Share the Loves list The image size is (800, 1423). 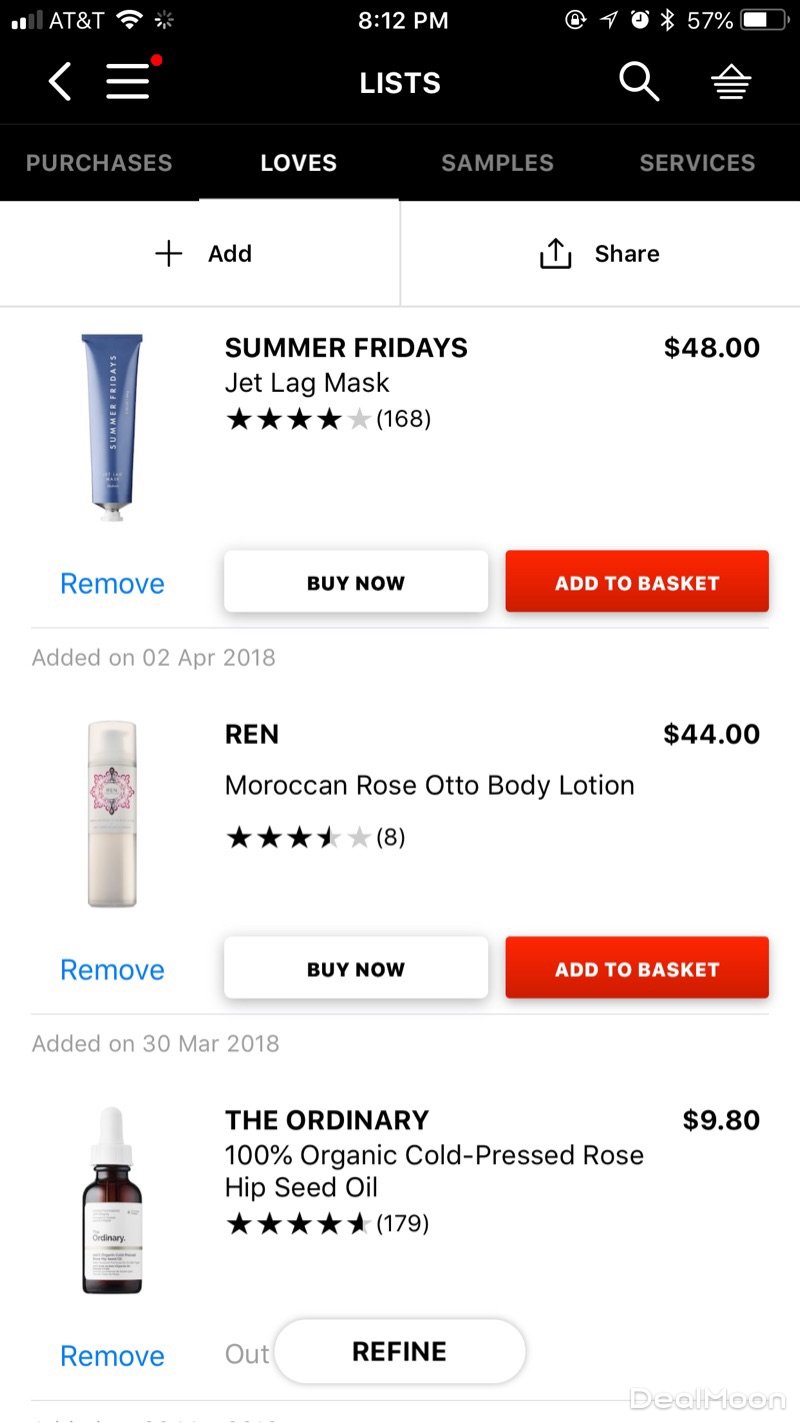[600, 254]
